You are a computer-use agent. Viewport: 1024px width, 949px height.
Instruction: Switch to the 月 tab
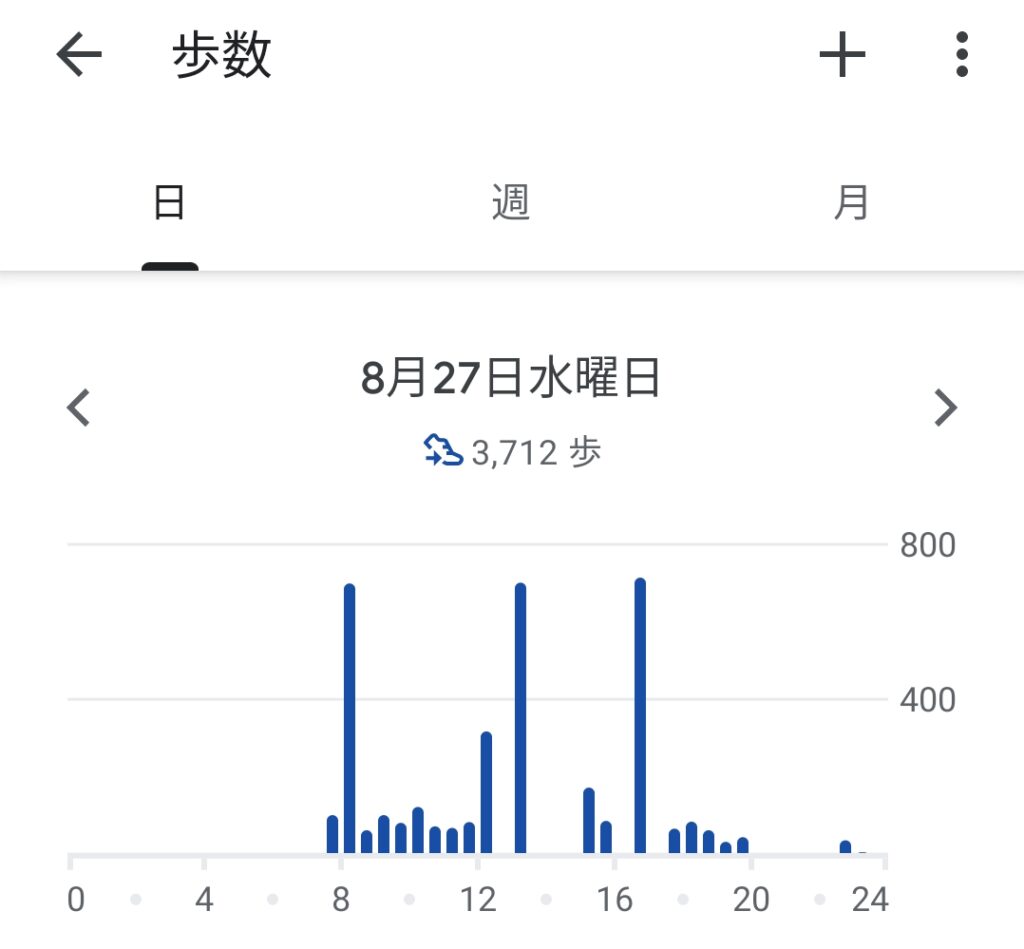tap(852, 204)
